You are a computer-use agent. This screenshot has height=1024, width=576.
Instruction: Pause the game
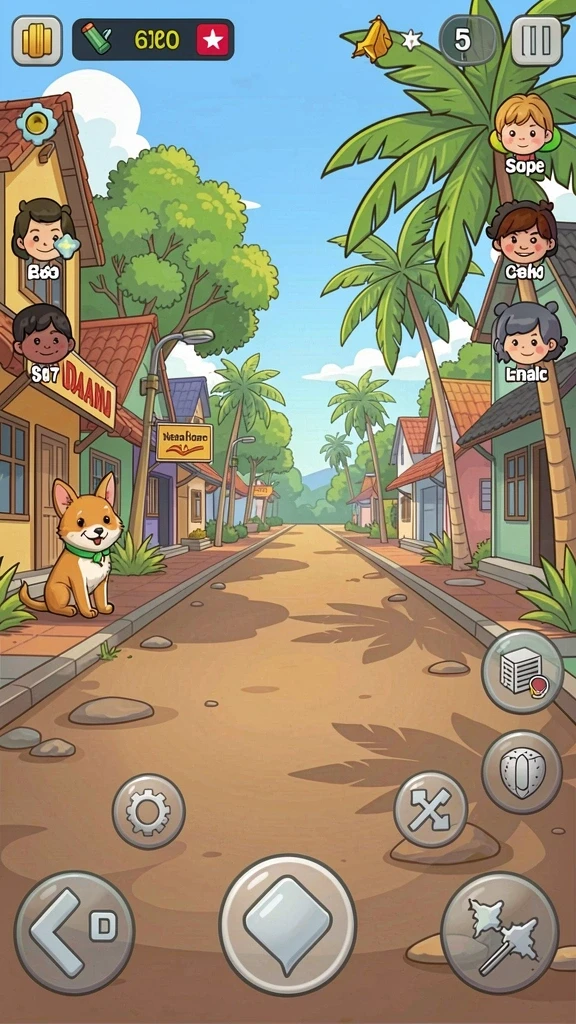click(536, 40)
